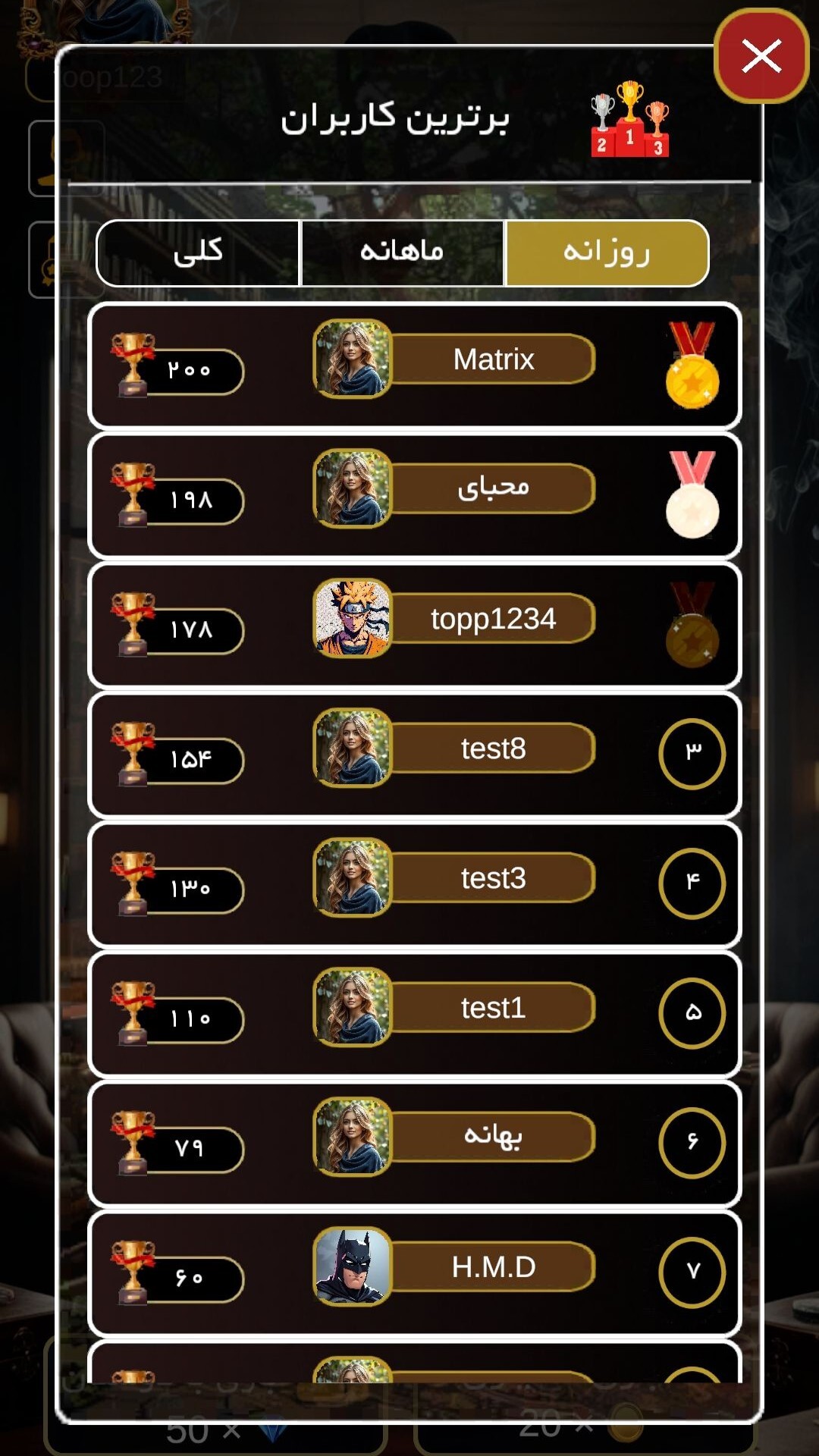Close the top users leaderboard dialog
This screenshot has height=1456, width=819.
pyautogui.click(x=761, y=56)
